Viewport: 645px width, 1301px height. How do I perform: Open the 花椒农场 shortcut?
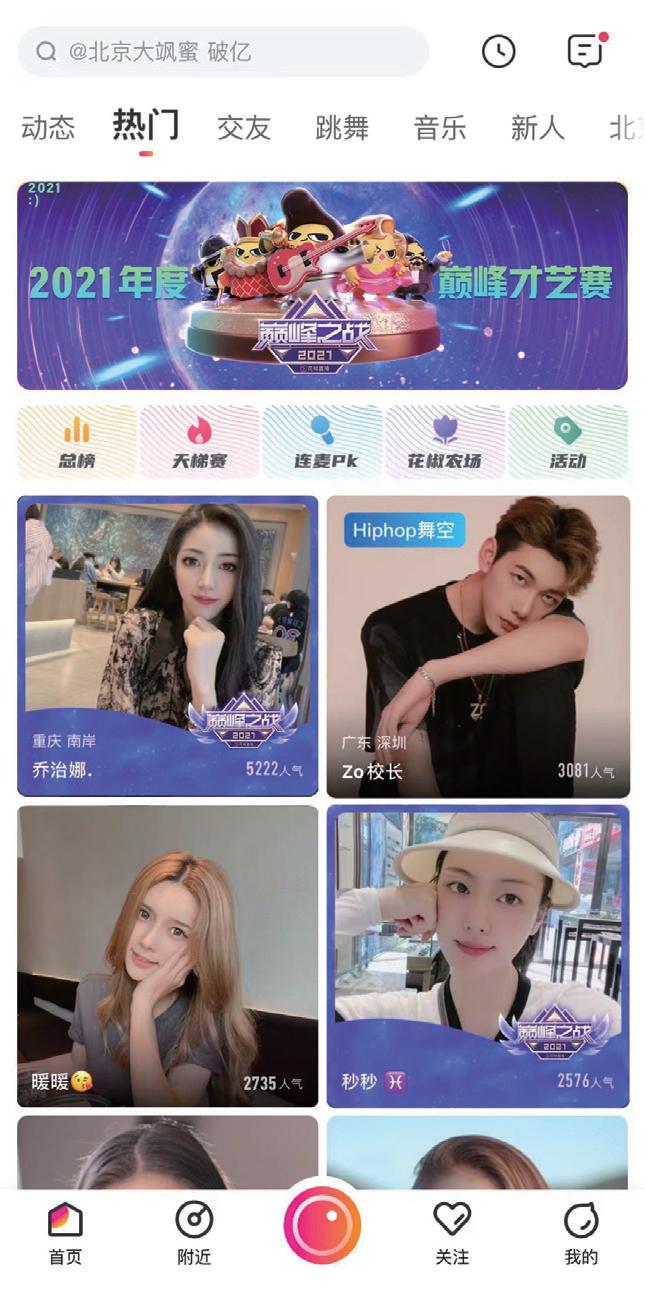pos(445,442)
